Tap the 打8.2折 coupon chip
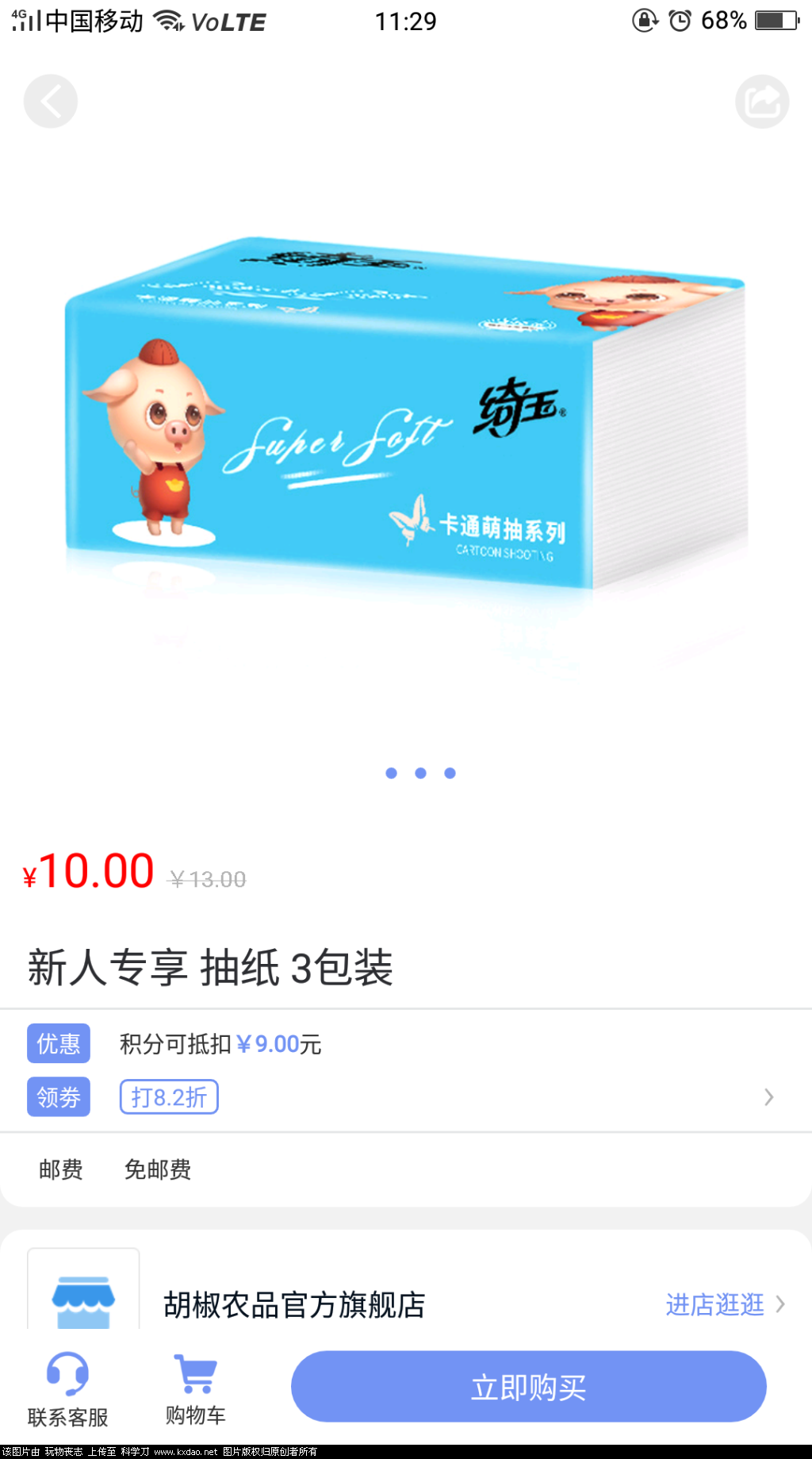 coord(169,1097)
